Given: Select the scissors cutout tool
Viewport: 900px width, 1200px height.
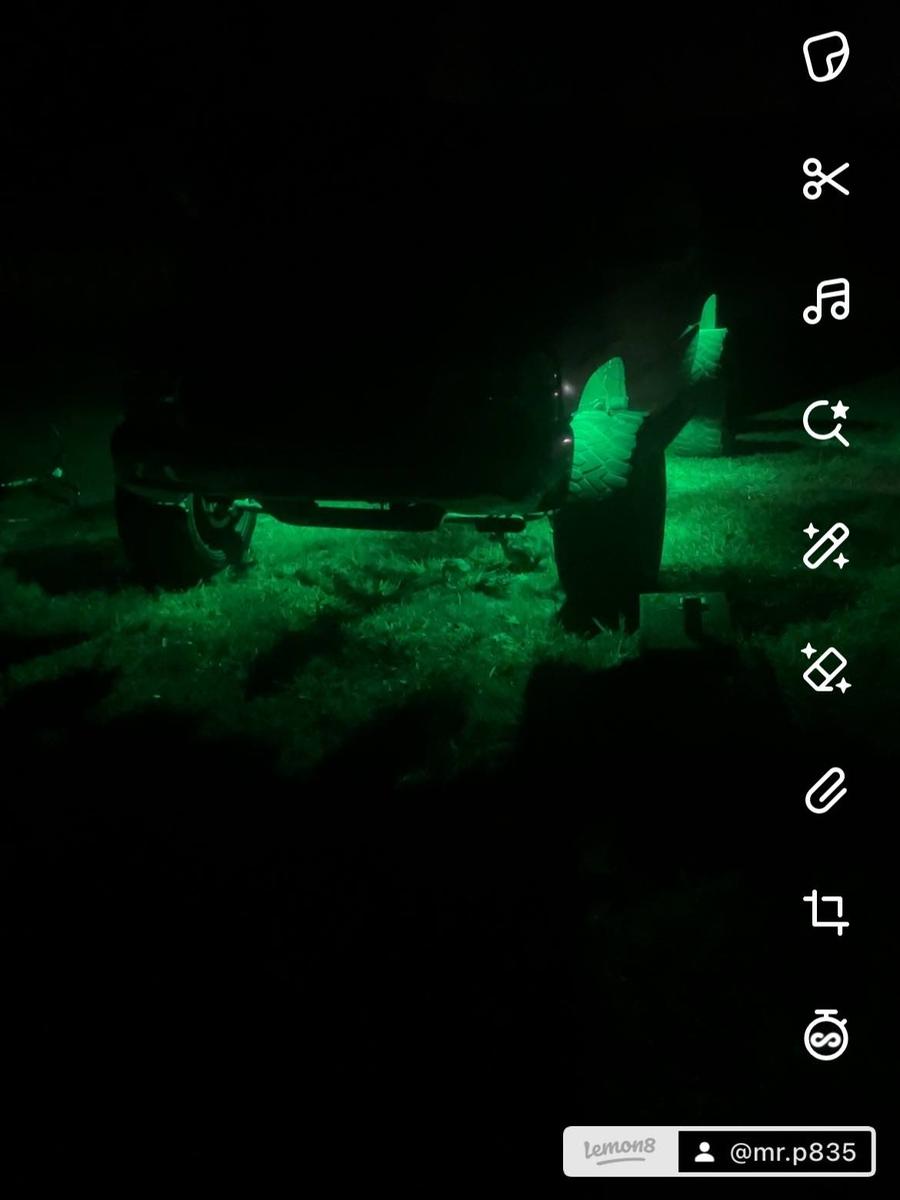Looking at the screenshot, I should point(826,179).
